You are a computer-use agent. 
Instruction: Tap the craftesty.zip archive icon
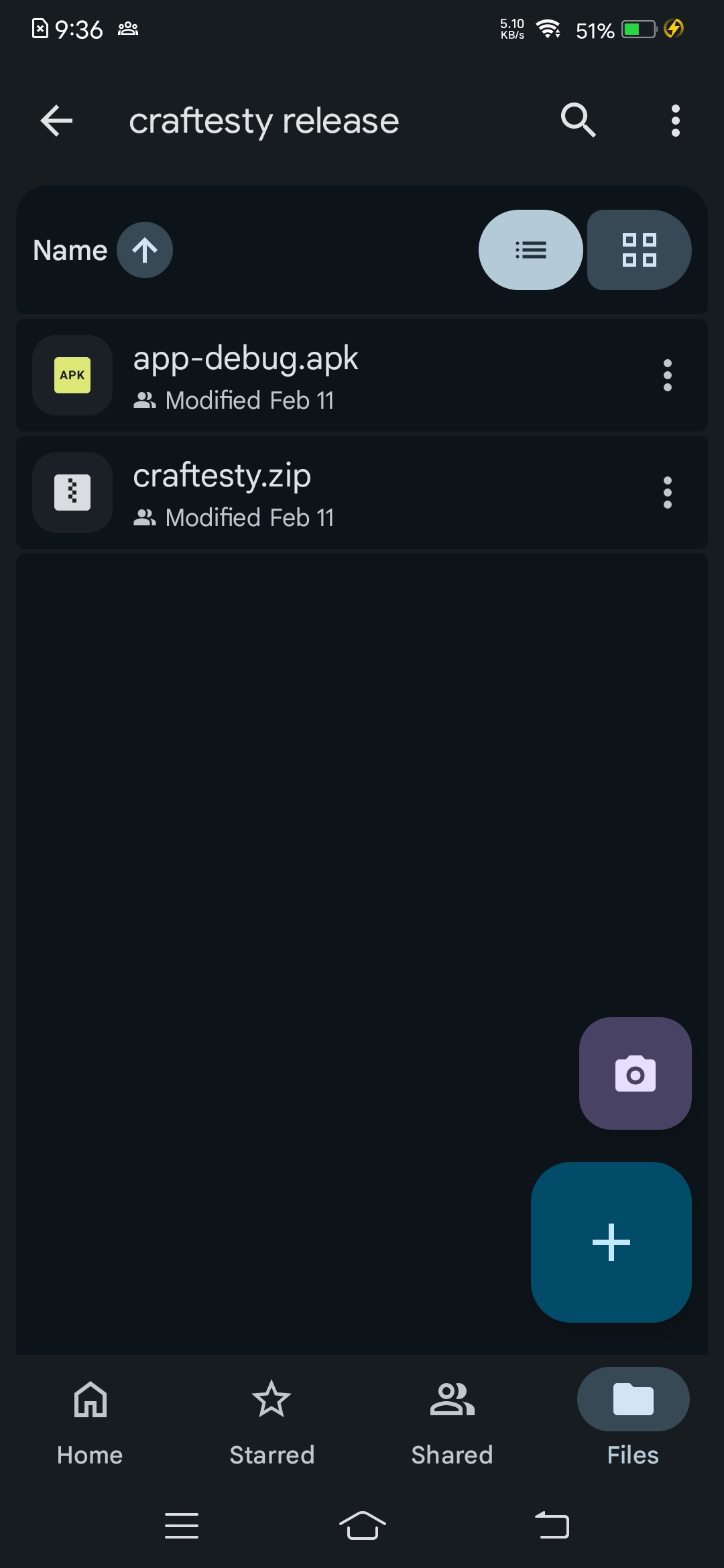[72, 492]
